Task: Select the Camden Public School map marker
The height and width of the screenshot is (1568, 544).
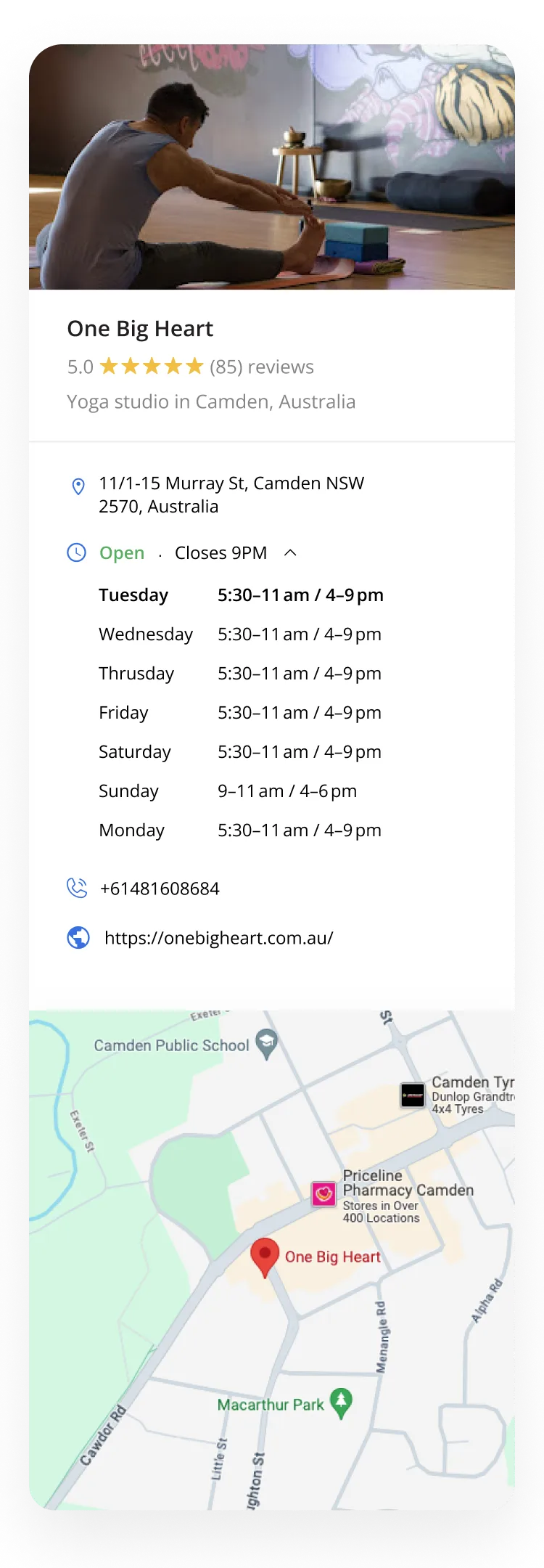Action: [x=267, y=1043]
